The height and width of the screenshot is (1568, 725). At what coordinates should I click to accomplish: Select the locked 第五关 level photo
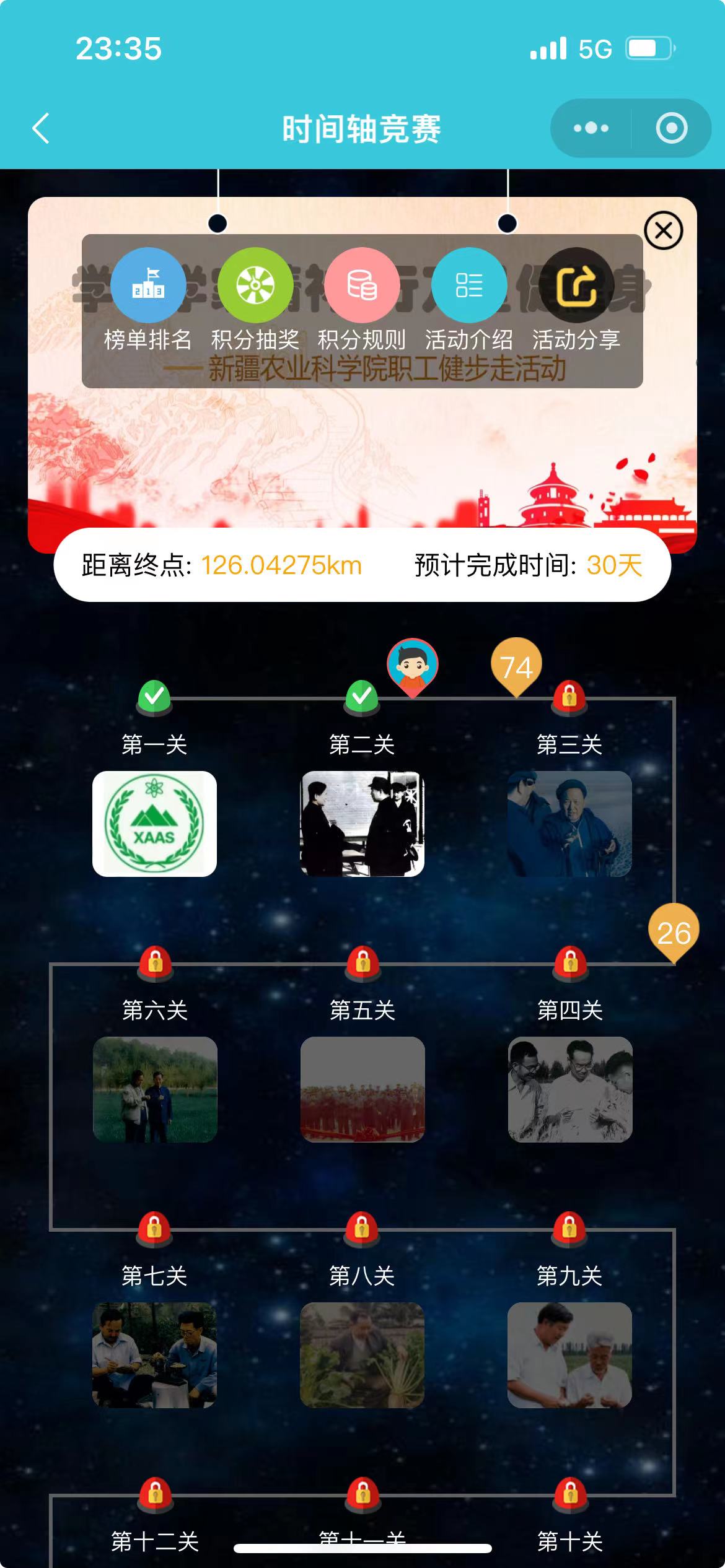(x=362, y=1089)
